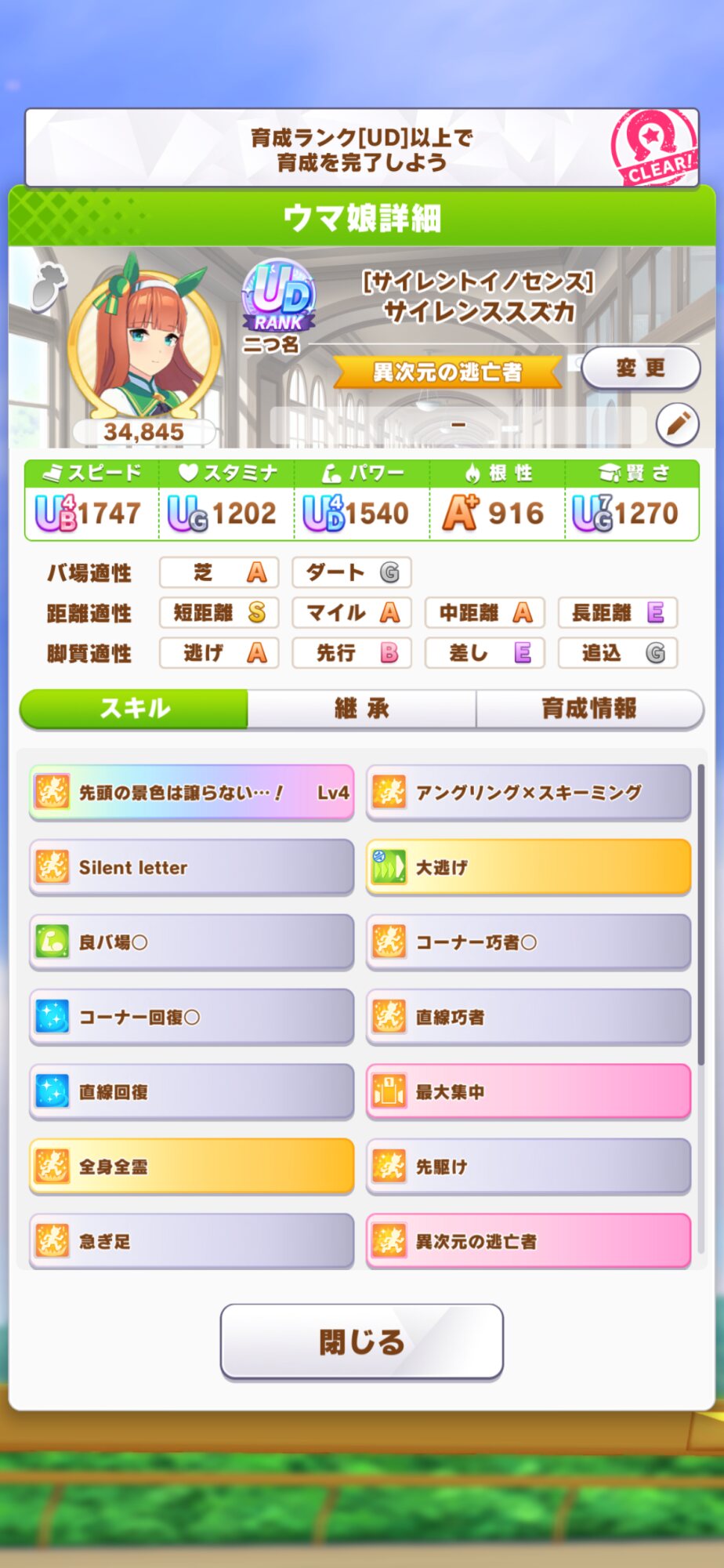Image resolution: width=724 pixels, height=1568 pixels.
Task: Open the 異次元の逃亡者 skill row
Action: coord(529,1241)
